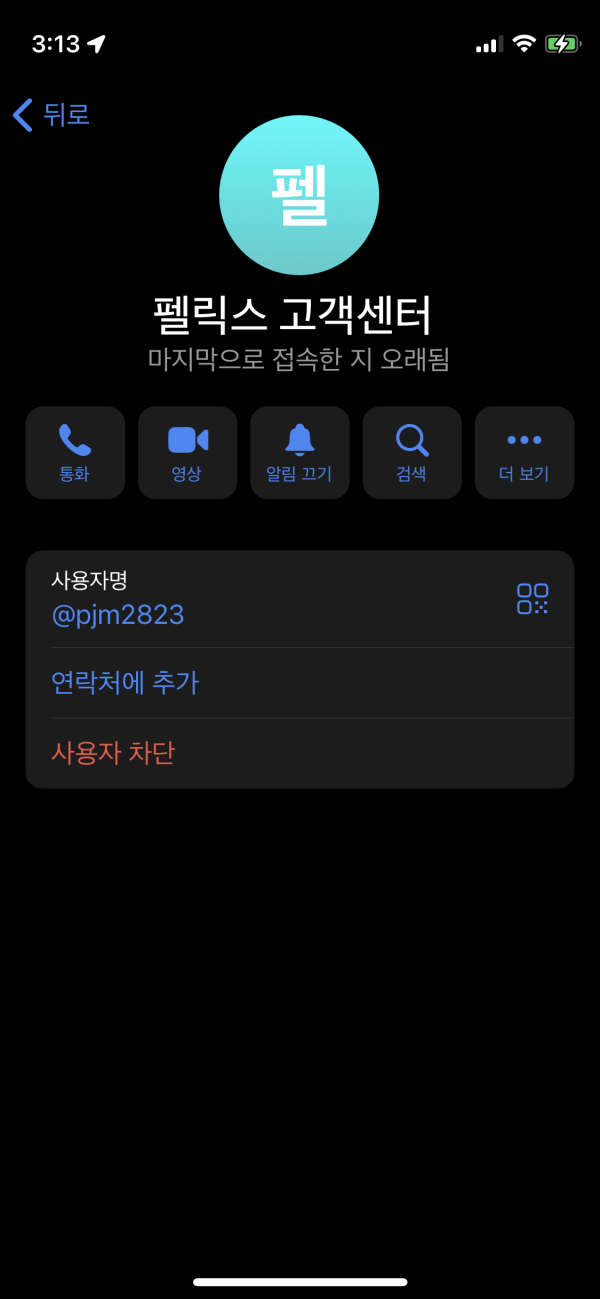Show the QR code for the username
This screenshot has height=1299, width=600.
pos(532,599)
